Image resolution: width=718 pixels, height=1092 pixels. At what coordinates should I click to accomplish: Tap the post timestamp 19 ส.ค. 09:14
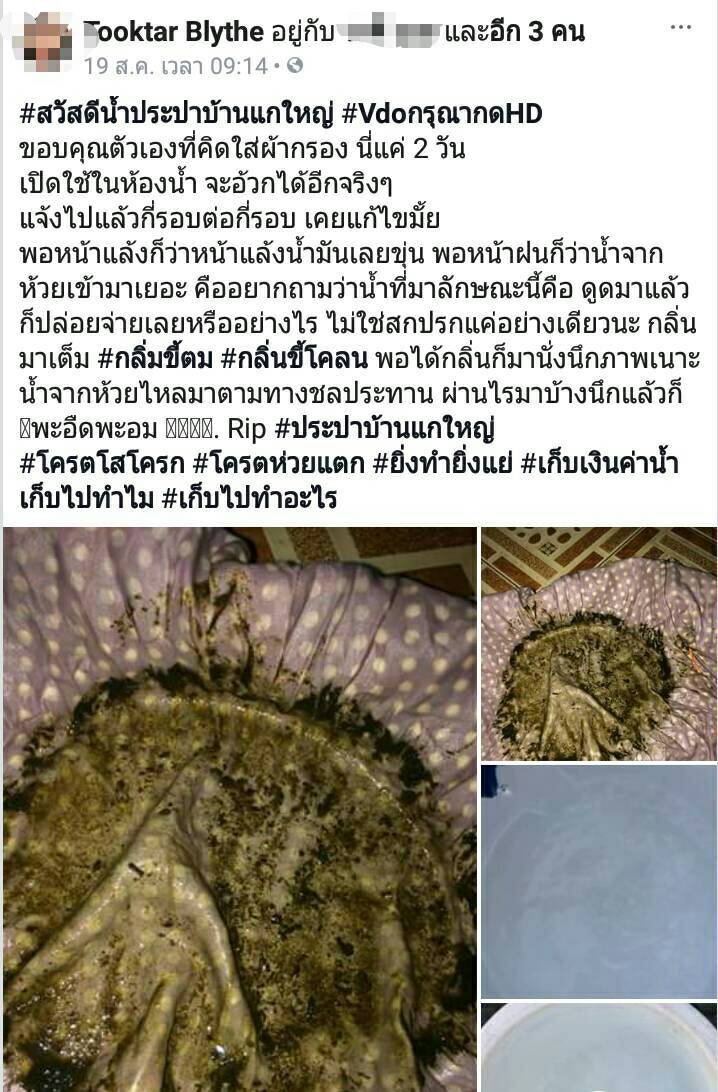175,66
